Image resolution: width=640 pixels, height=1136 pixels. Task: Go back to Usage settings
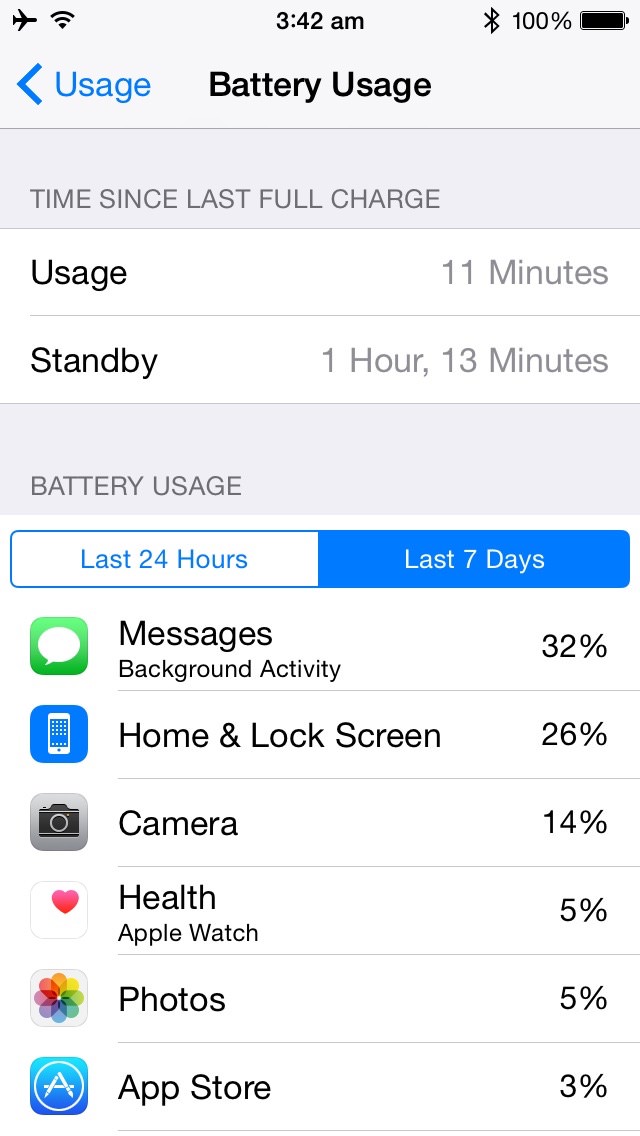pyautogui.click(x=85, y=86)
